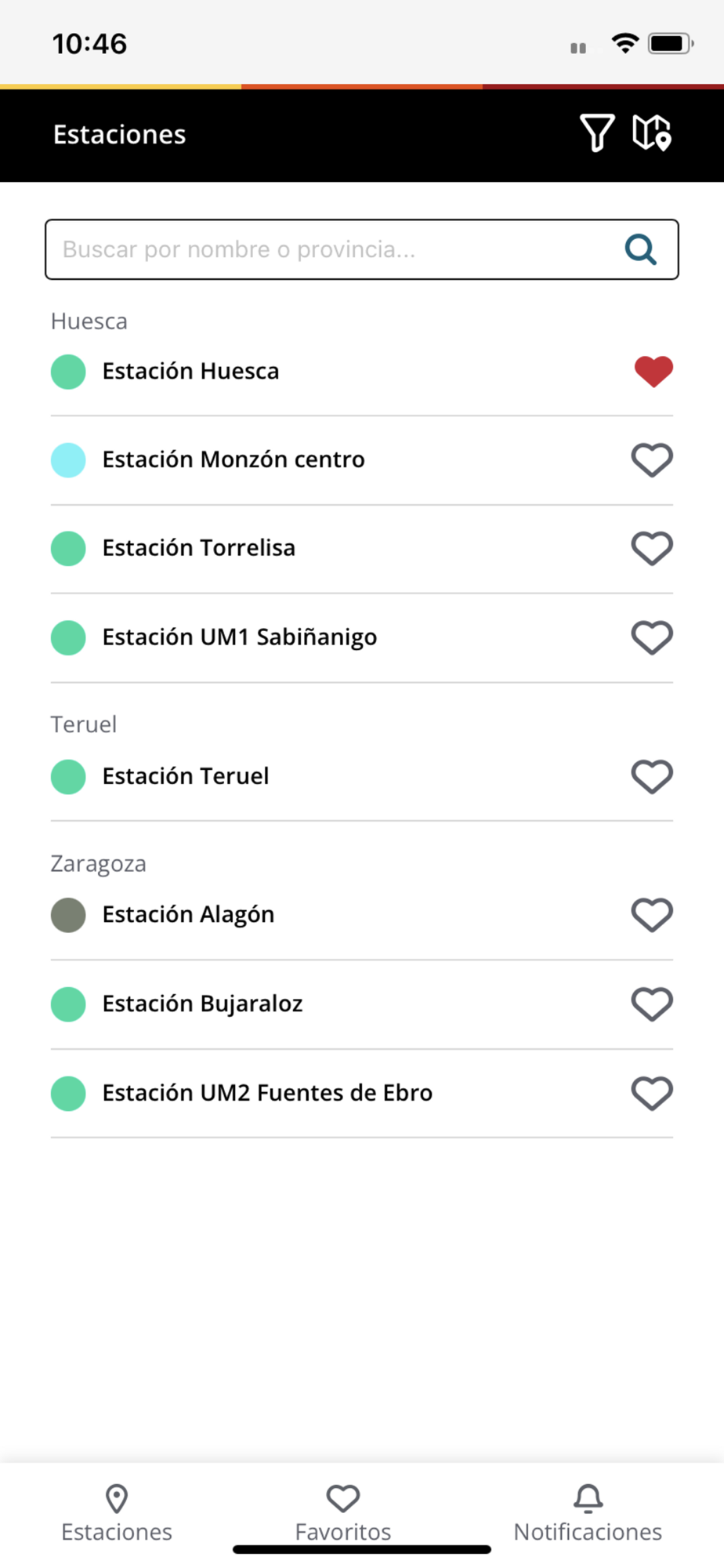Run search with the magnifier icon
This screenshot has height=1568, width=724.
tap(640, 249)
